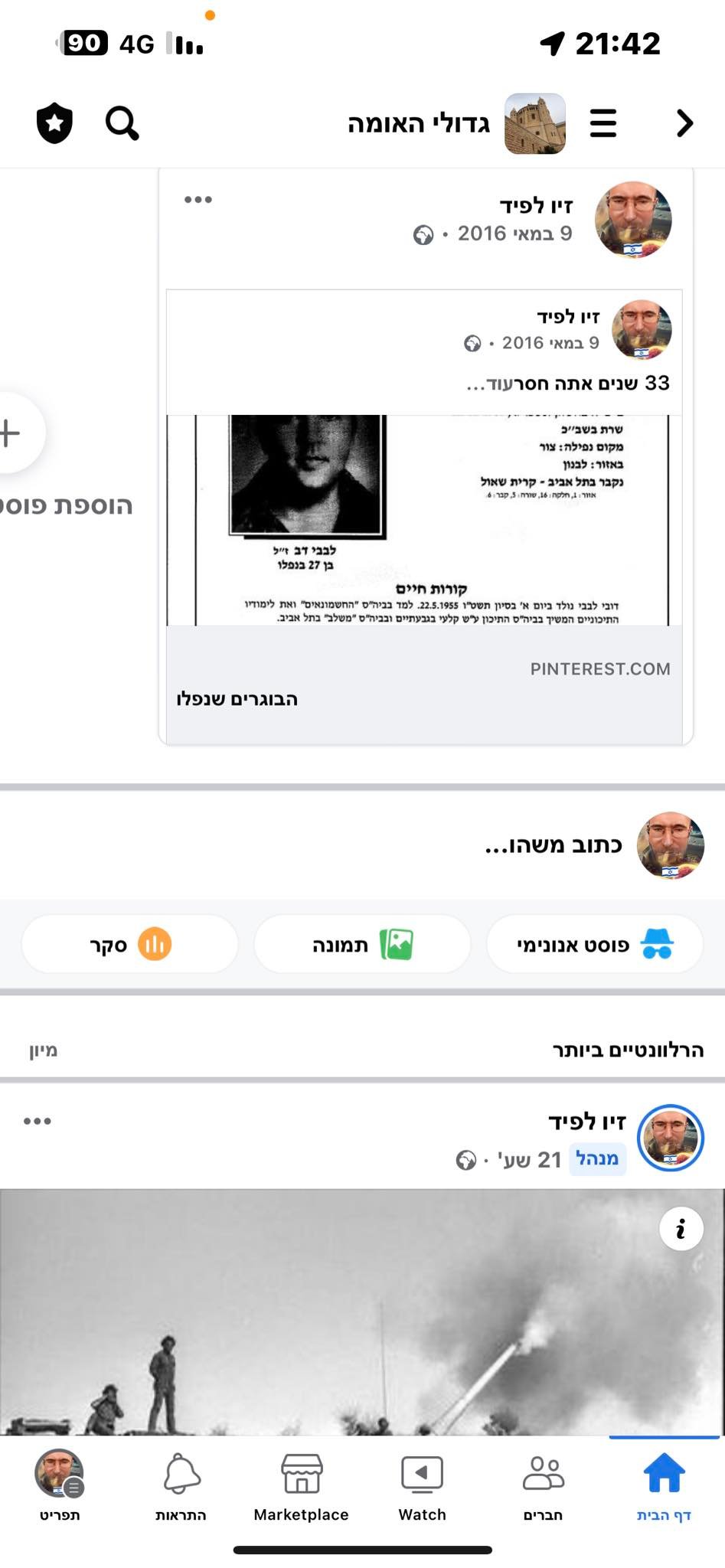The image size is (725, 1568).
Task: Add a תמונה photo to post
Action: (x=361, y=945)
